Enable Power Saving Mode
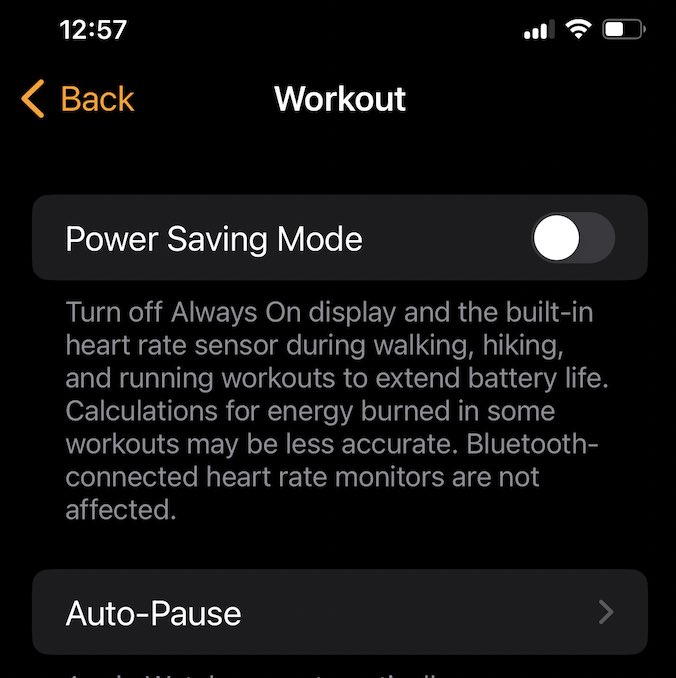Viewport: 676px width, 678px height. coord(572,240)
